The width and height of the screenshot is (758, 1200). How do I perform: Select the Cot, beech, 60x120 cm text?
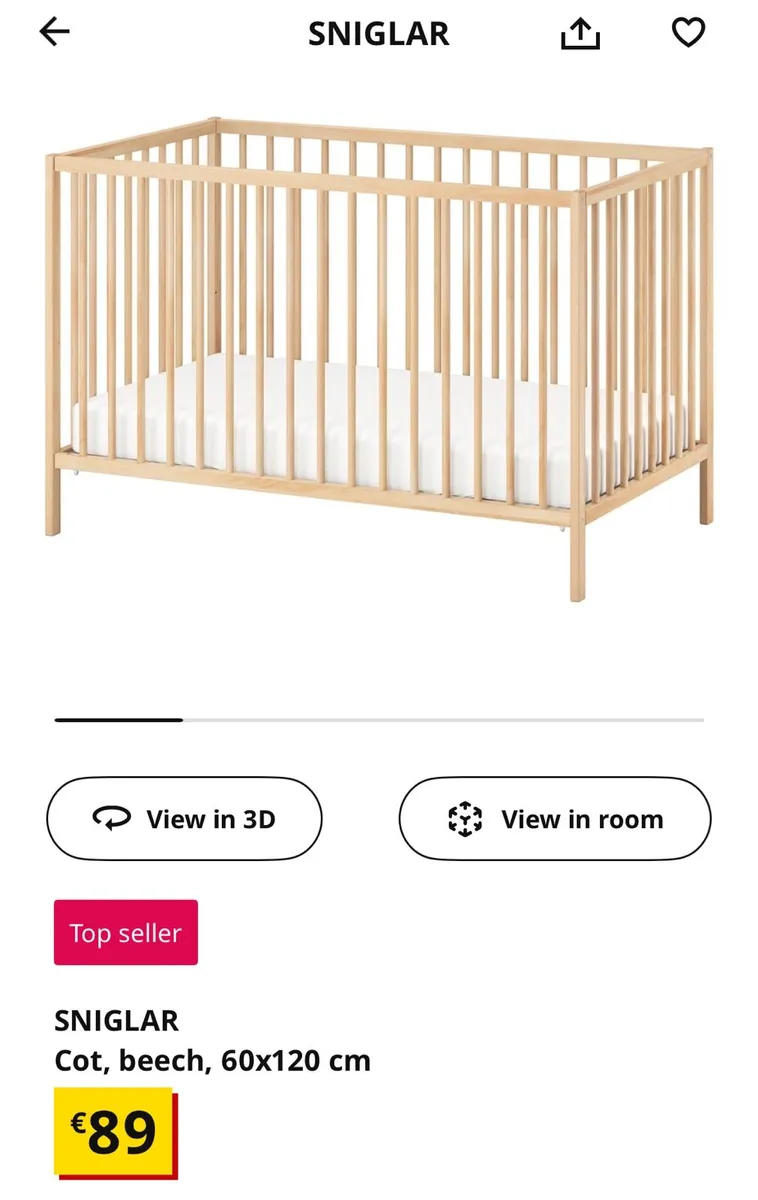pyautogui.click(x=212, y=1059)
